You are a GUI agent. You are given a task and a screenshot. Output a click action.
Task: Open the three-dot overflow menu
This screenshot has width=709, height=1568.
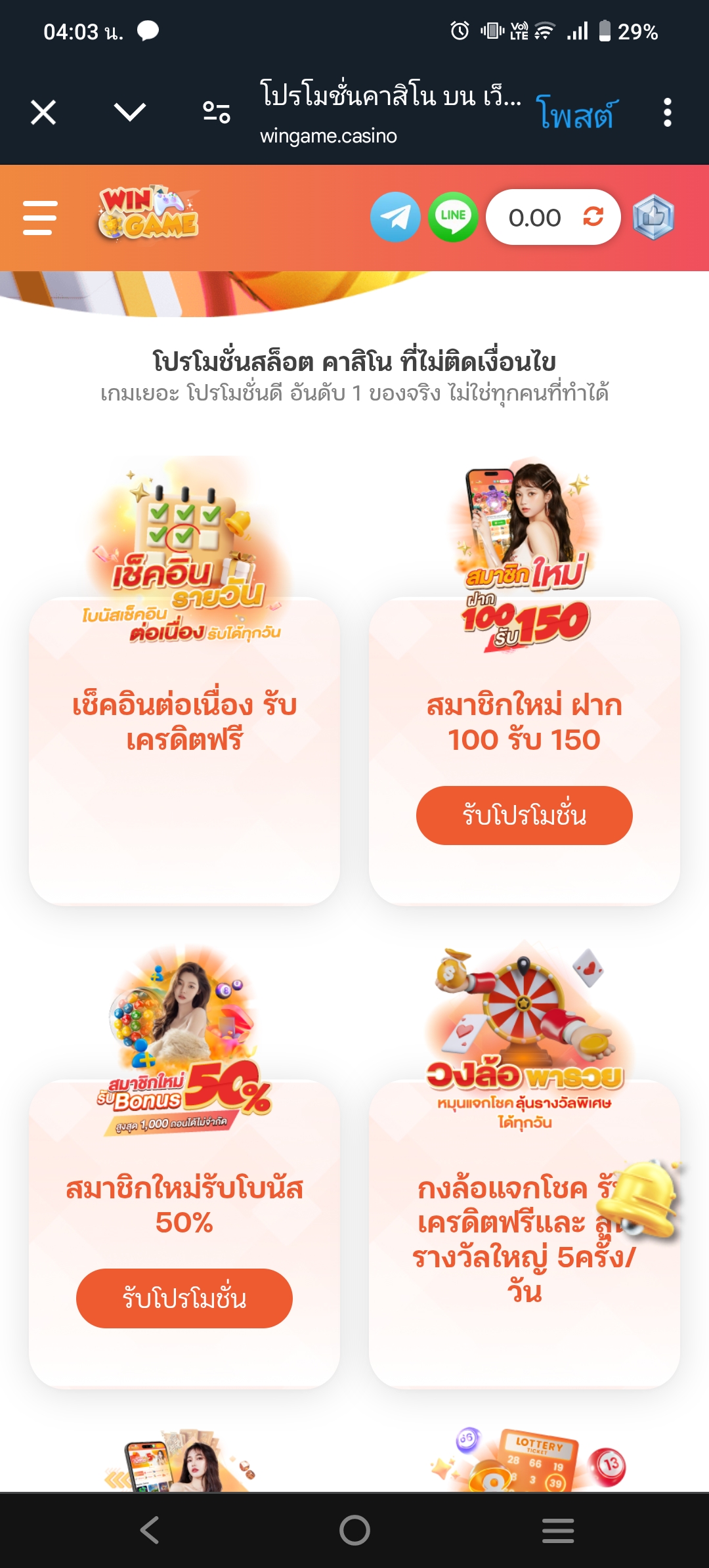668,112
